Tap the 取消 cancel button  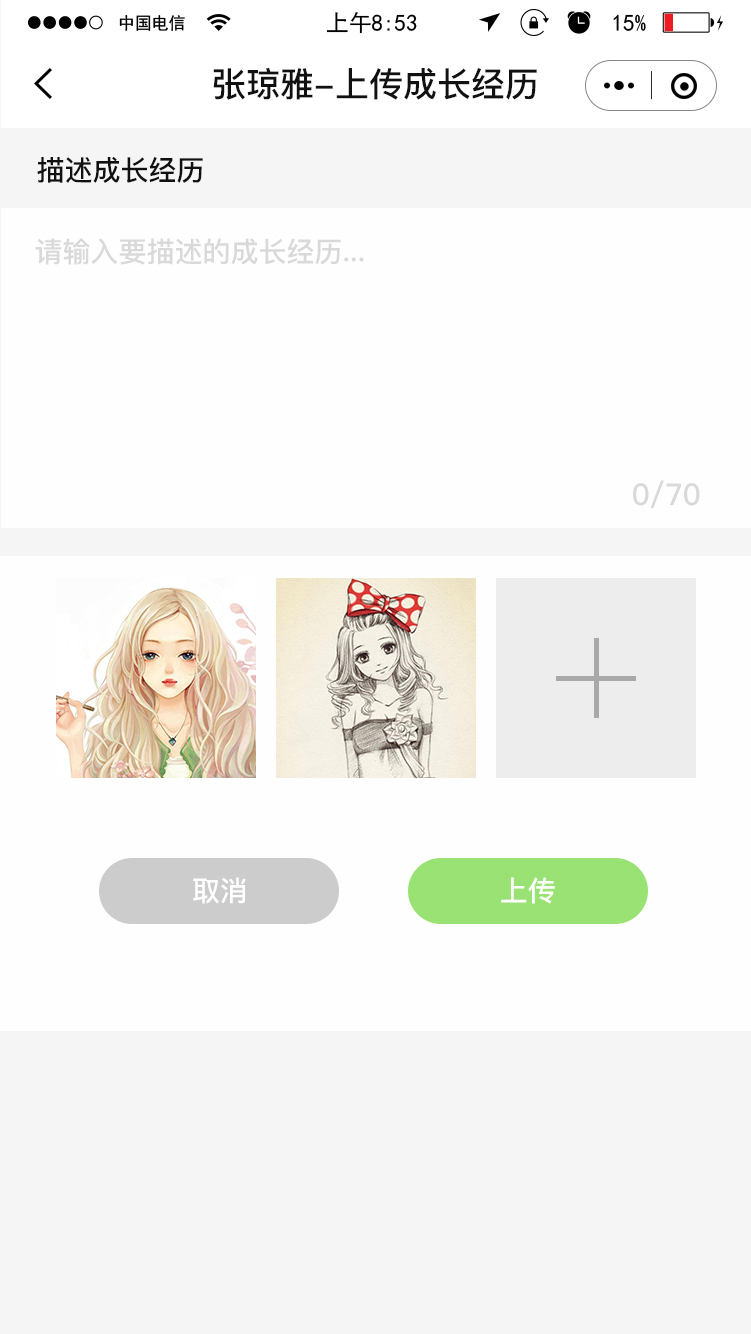coord(219,891)
